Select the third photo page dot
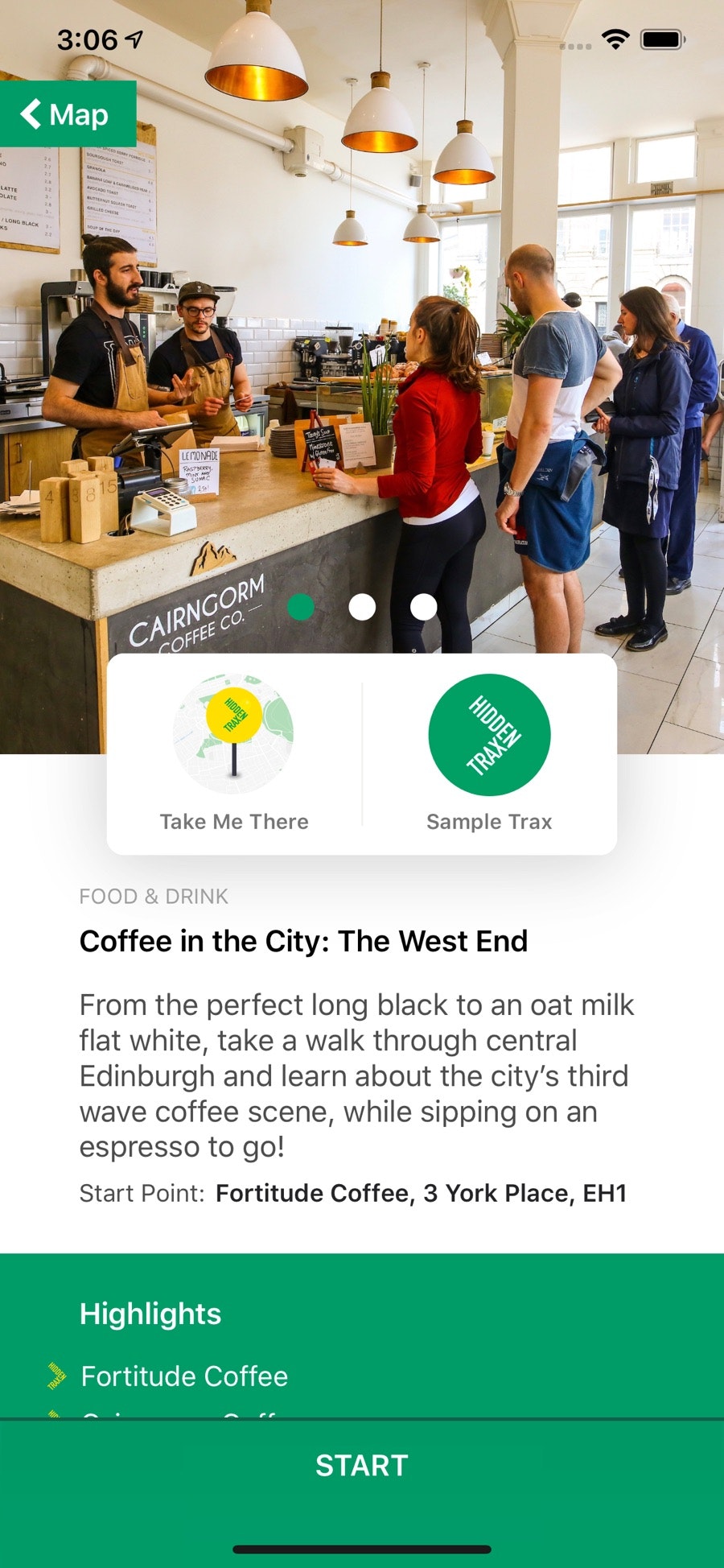Screen dimensions: 724x1568 424,607
